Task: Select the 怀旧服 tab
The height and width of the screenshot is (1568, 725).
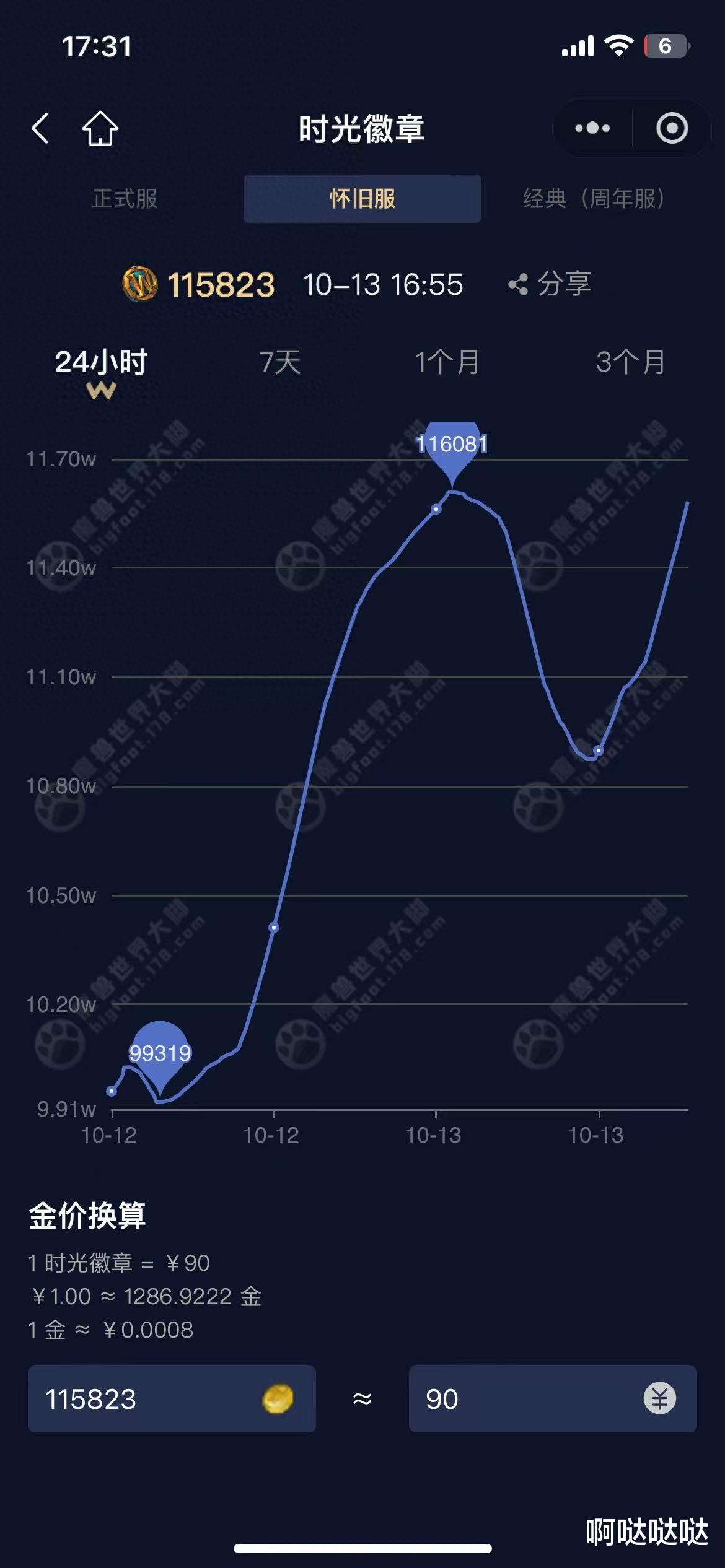Action: point(362,199)
